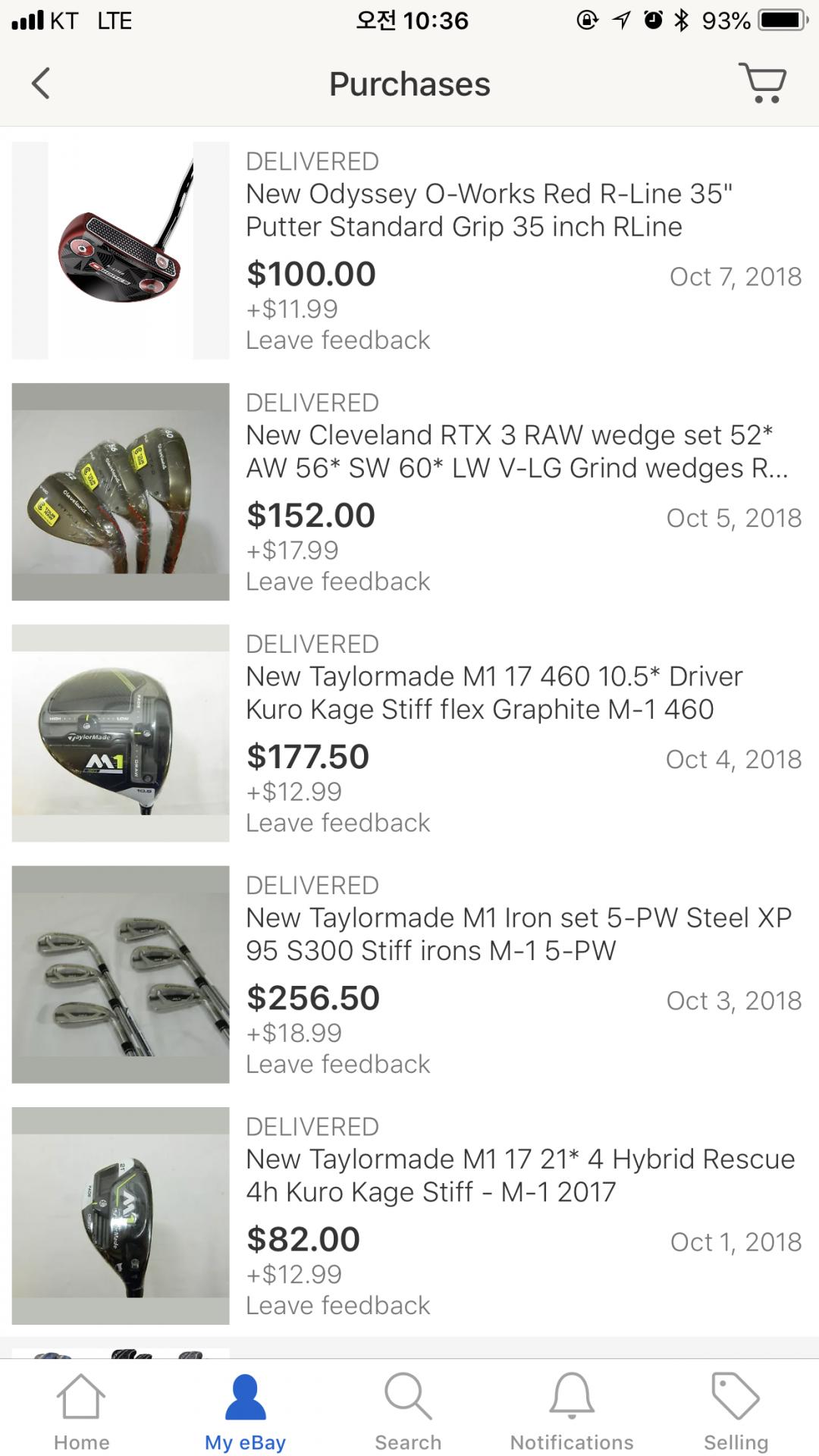
Task: Leave feedback for the M1 Iron set
Action: point(337,1064)
